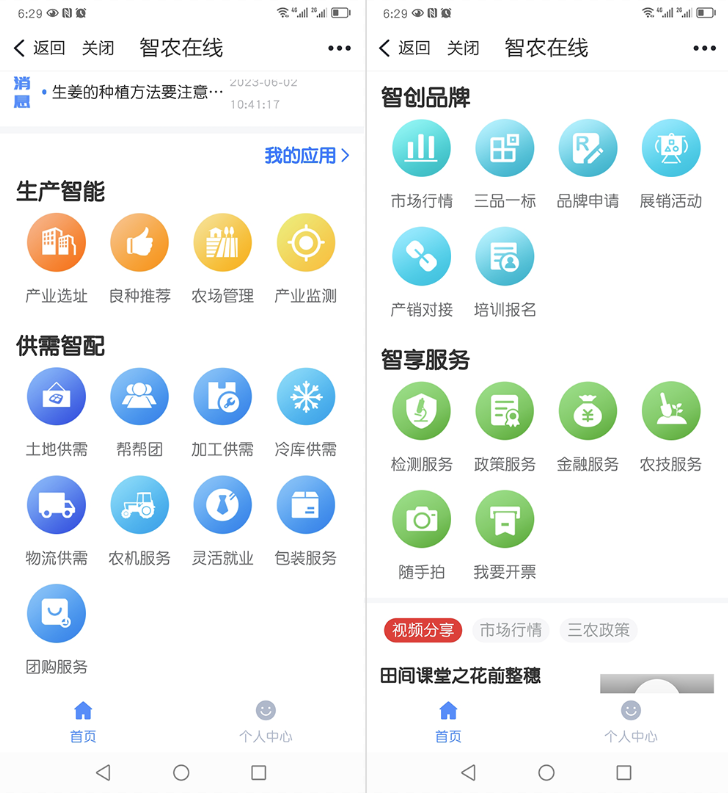
Task: Open the 我的应用 link
Action: point(307,156)
